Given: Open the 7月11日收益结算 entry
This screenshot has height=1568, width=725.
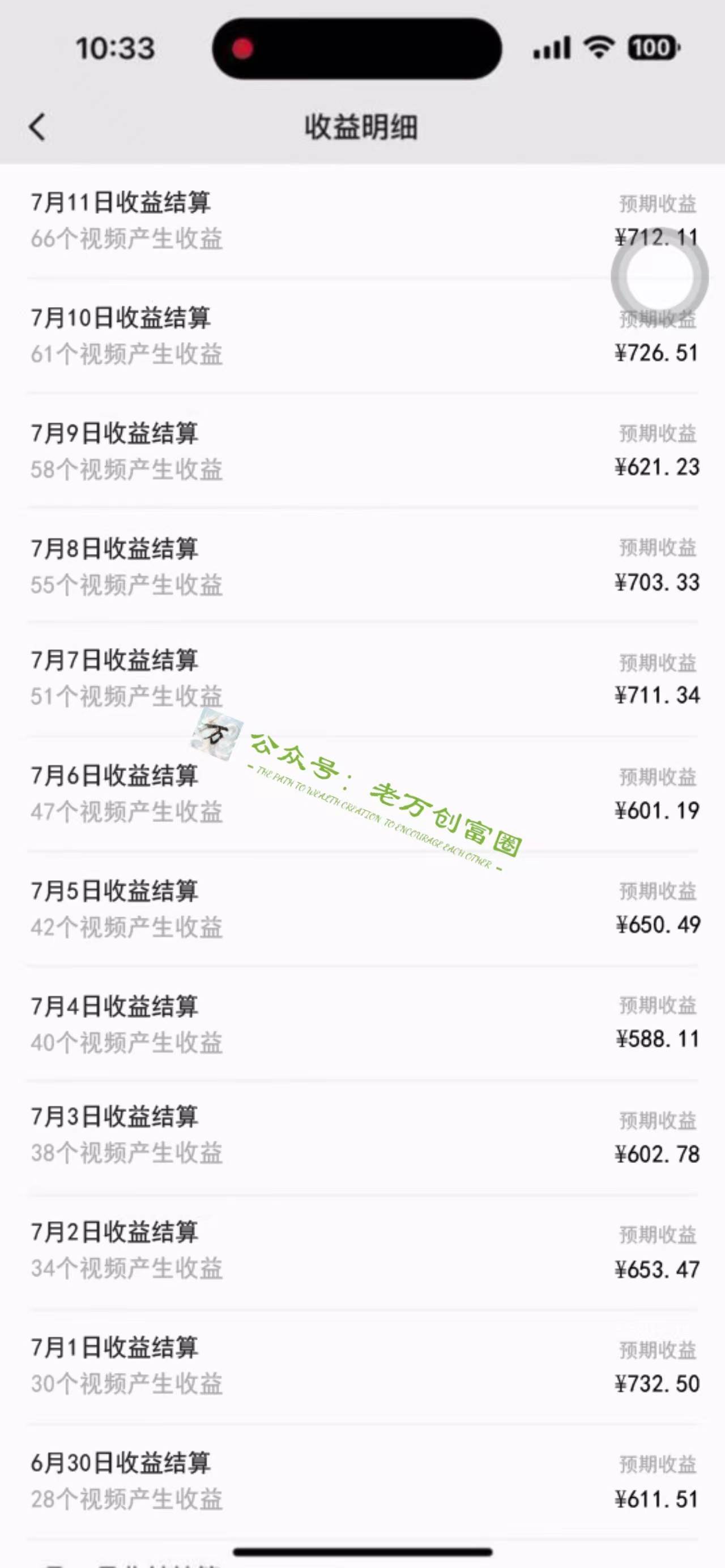Looking at the screenshot, I should [121, 202].
